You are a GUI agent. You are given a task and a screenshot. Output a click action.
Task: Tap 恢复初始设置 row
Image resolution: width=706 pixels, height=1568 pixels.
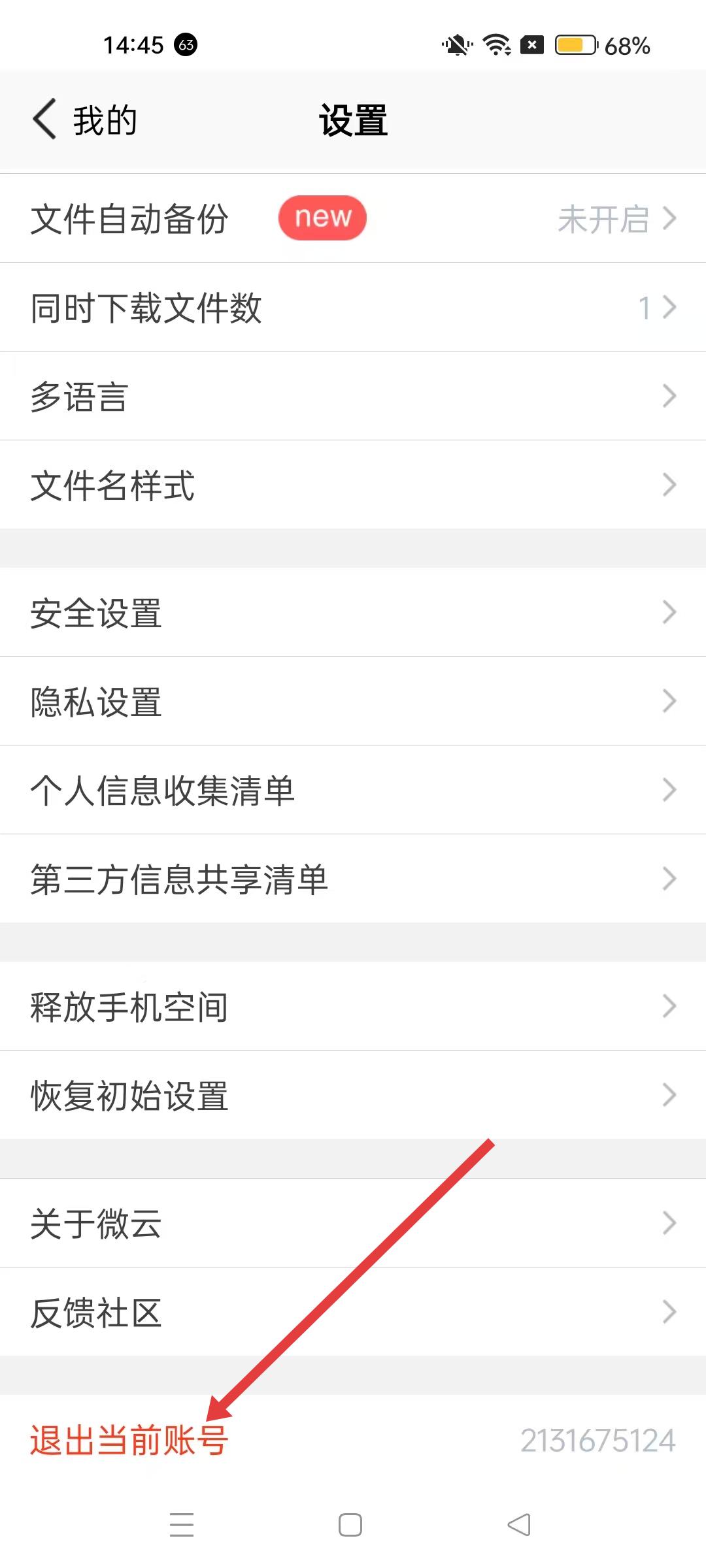pyautogui.click(x=353, y=1096)
